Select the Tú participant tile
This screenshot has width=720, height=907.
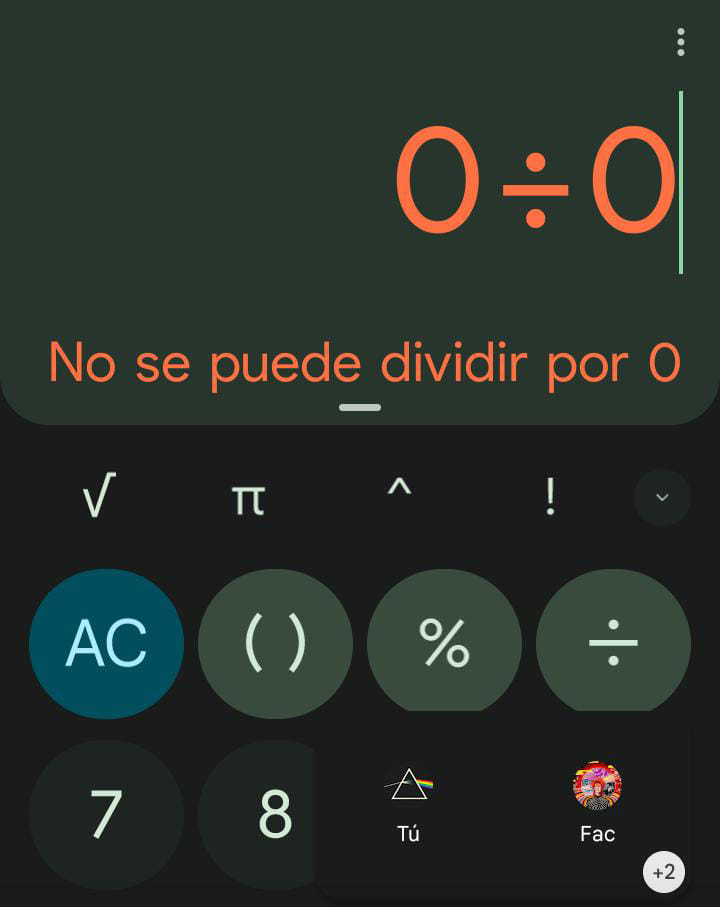click(408, 803)
